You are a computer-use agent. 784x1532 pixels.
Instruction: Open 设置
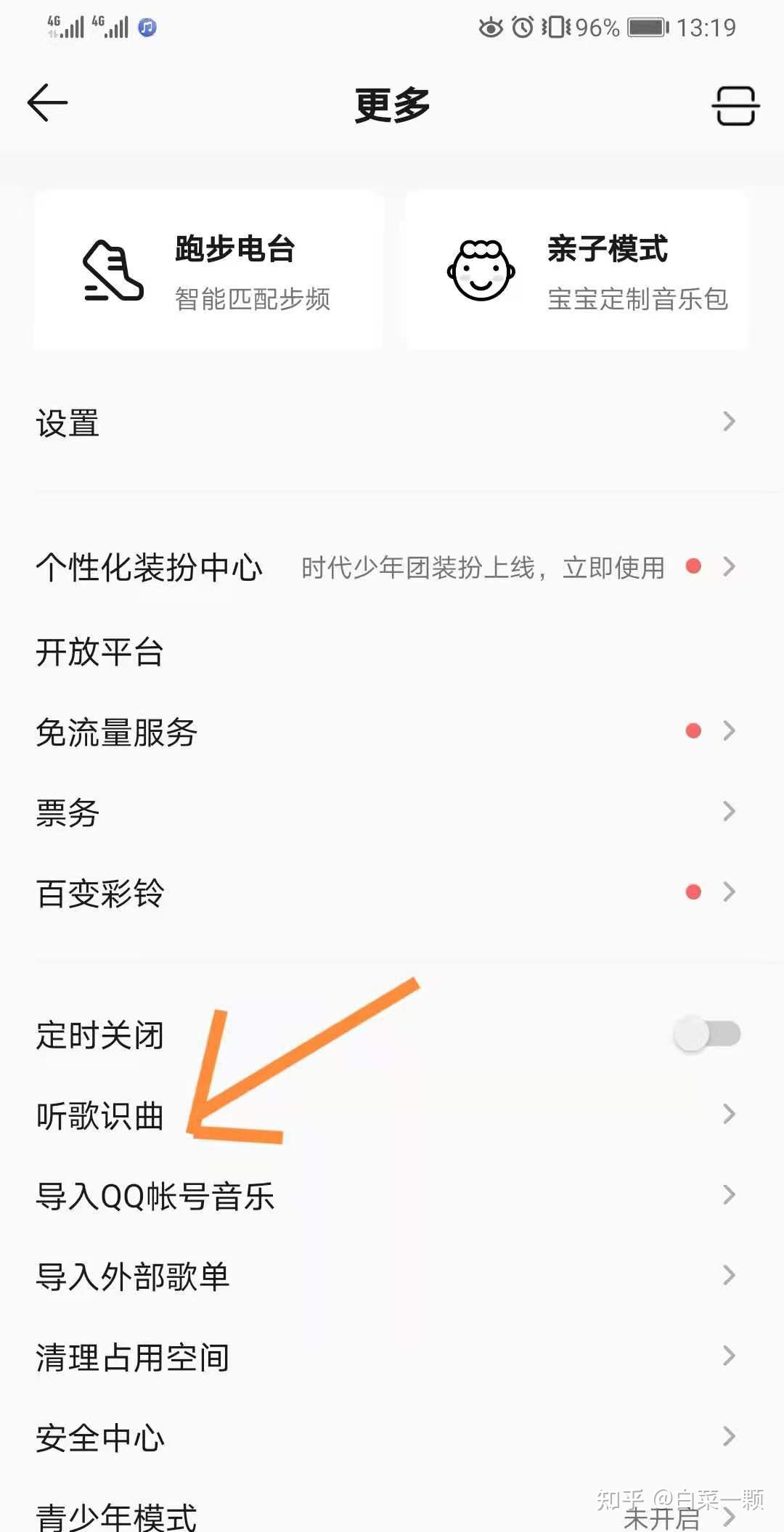392,423
